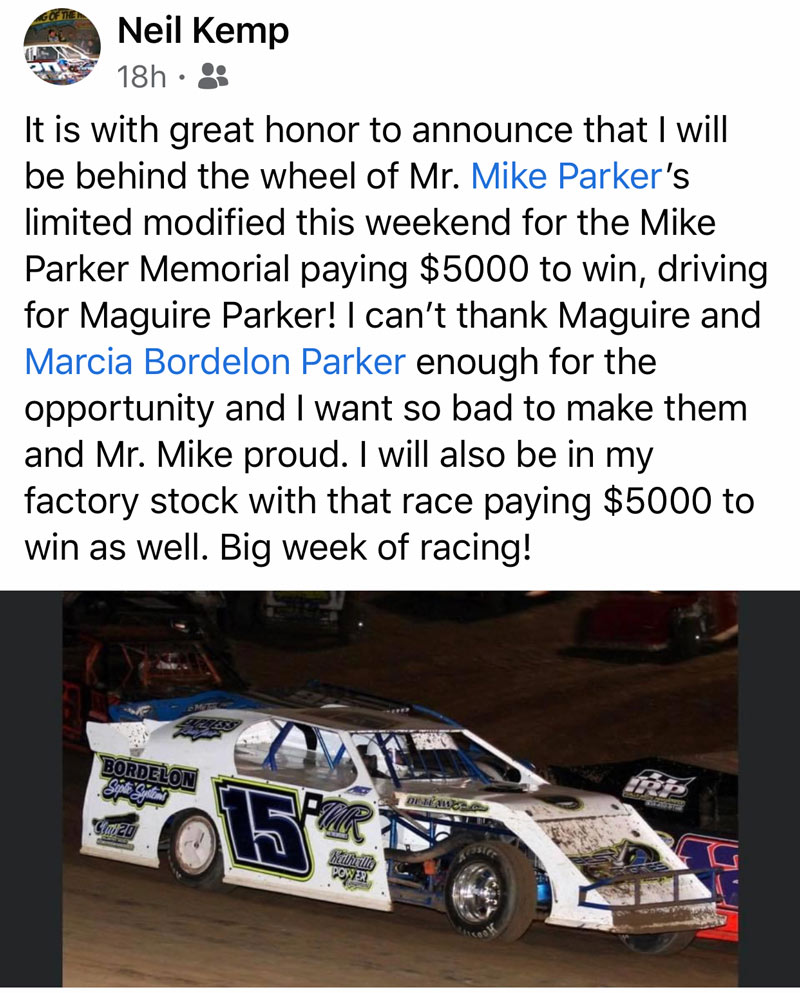Open Neil Kemp's profile name link
The width and height of the screenshot is (800, 993).
pos(203,31)
